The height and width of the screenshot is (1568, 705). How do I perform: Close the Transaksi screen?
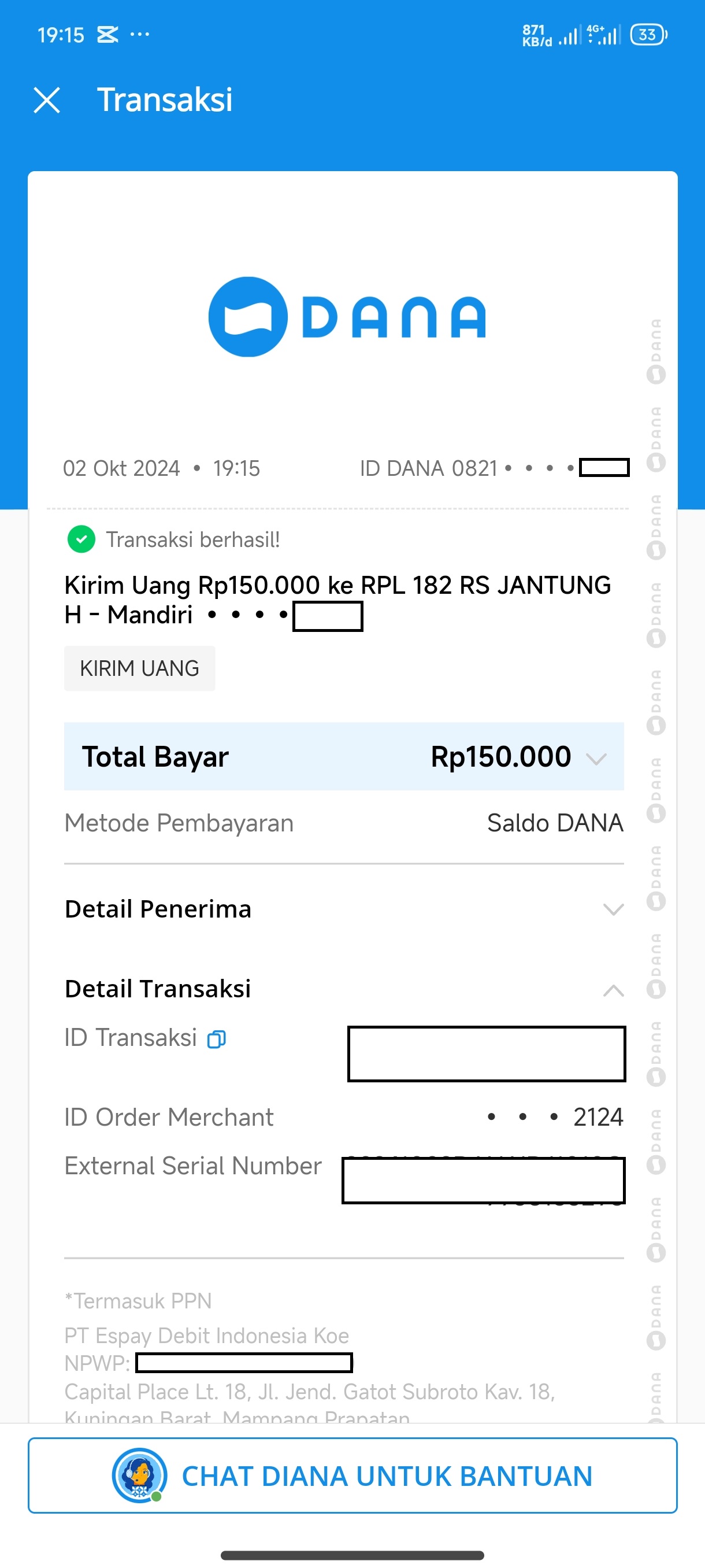click(x=47, y=100)
